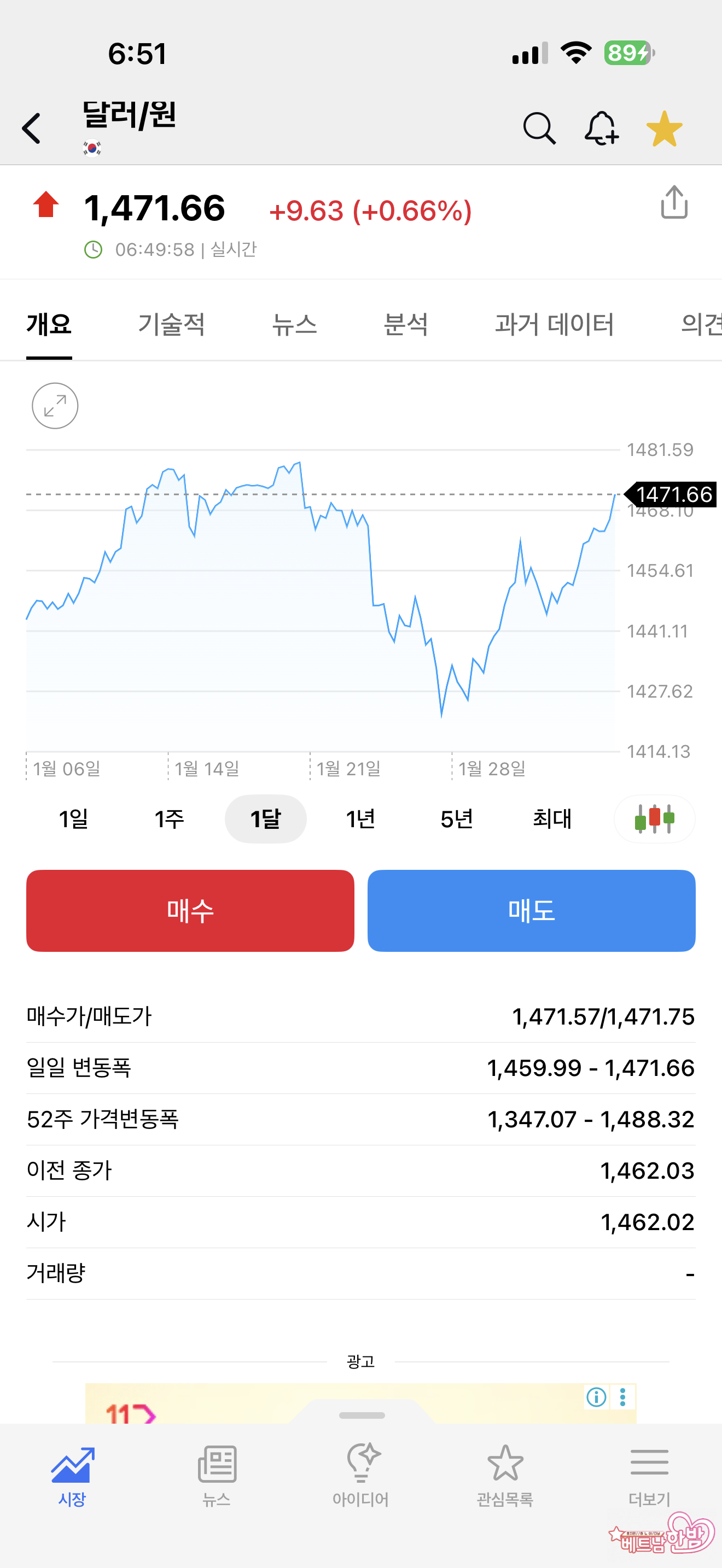Toggle the yellow favorite star
The width and height of the screenshot is (722, 1568).
coord(664,128)
